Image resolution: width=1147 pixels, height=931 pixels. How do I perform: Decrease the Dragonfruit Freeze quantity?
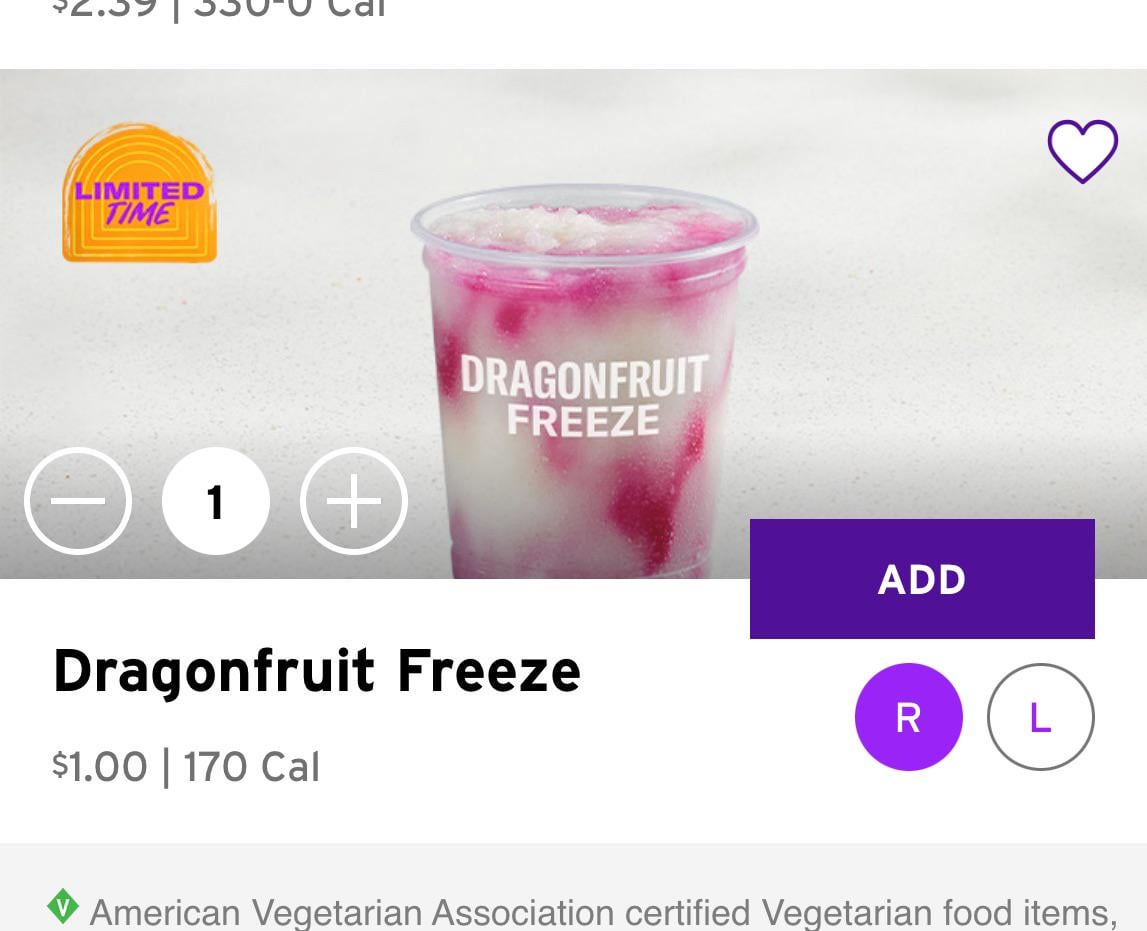click(78, 501)
